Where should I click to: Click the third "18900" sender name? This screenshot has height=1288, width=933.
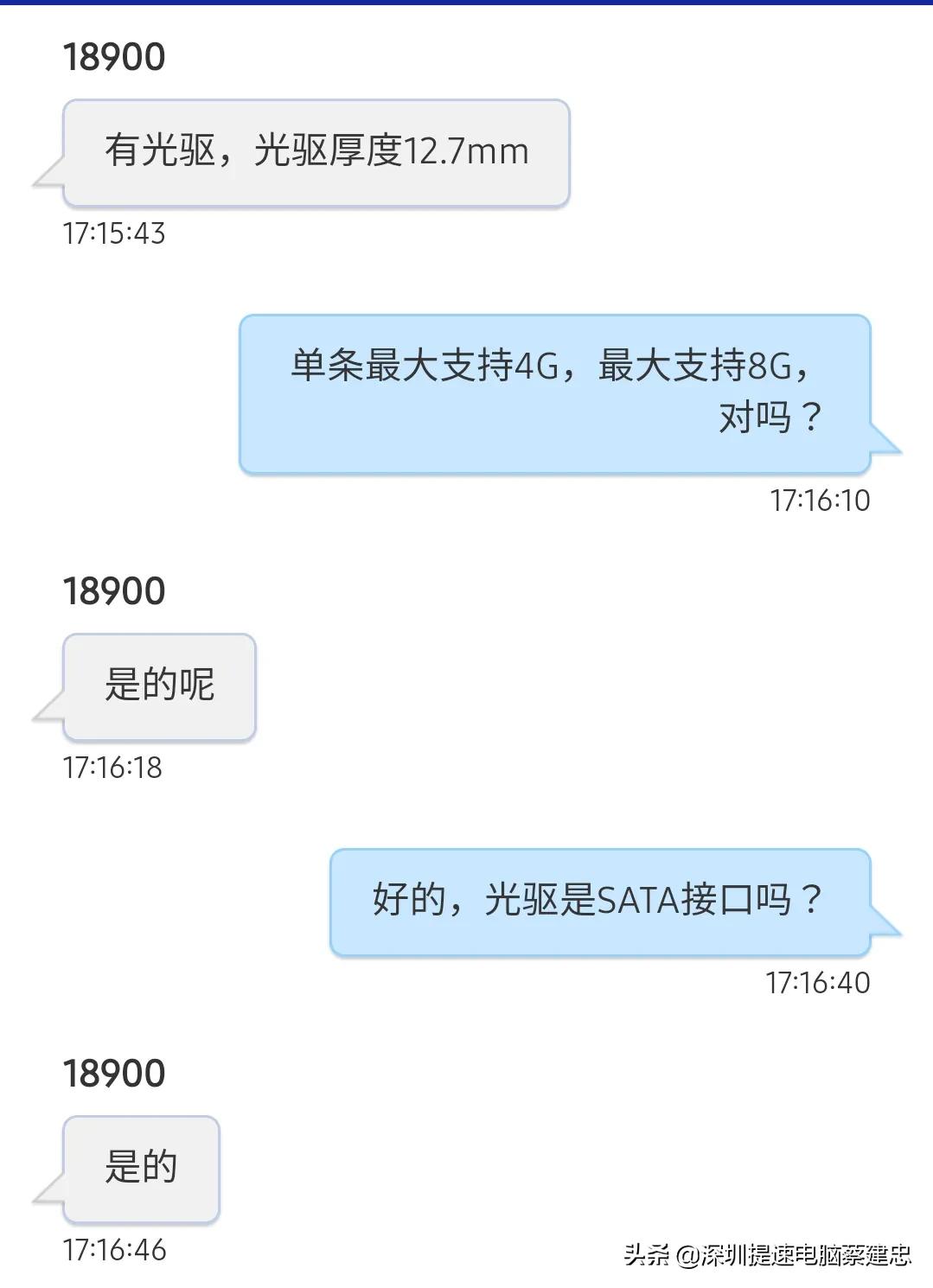(x=112, y=1074)
